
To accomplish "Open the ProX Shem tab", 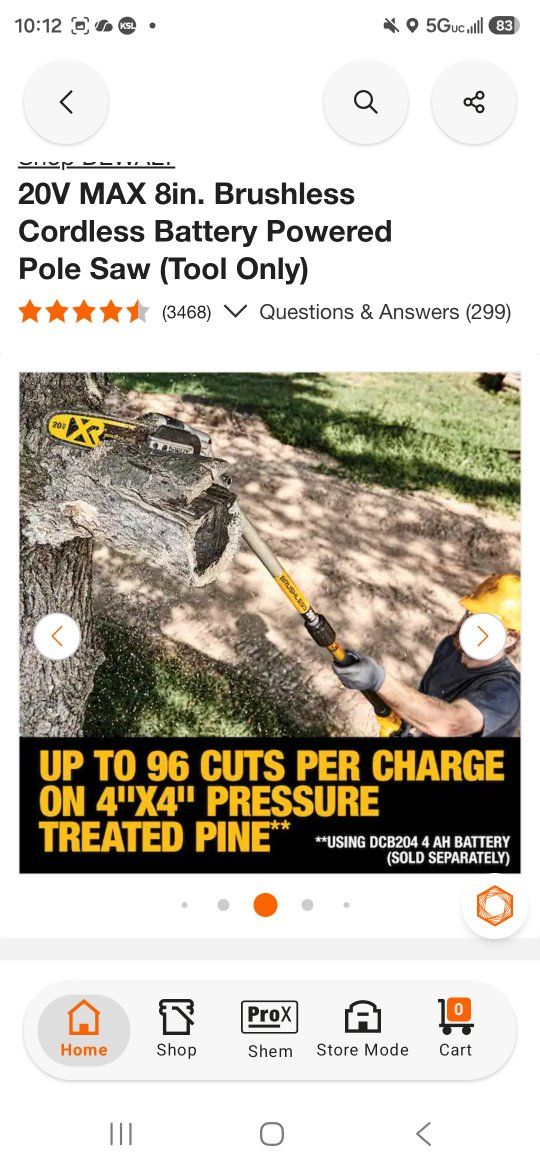I will click(x=270, y=1030).
